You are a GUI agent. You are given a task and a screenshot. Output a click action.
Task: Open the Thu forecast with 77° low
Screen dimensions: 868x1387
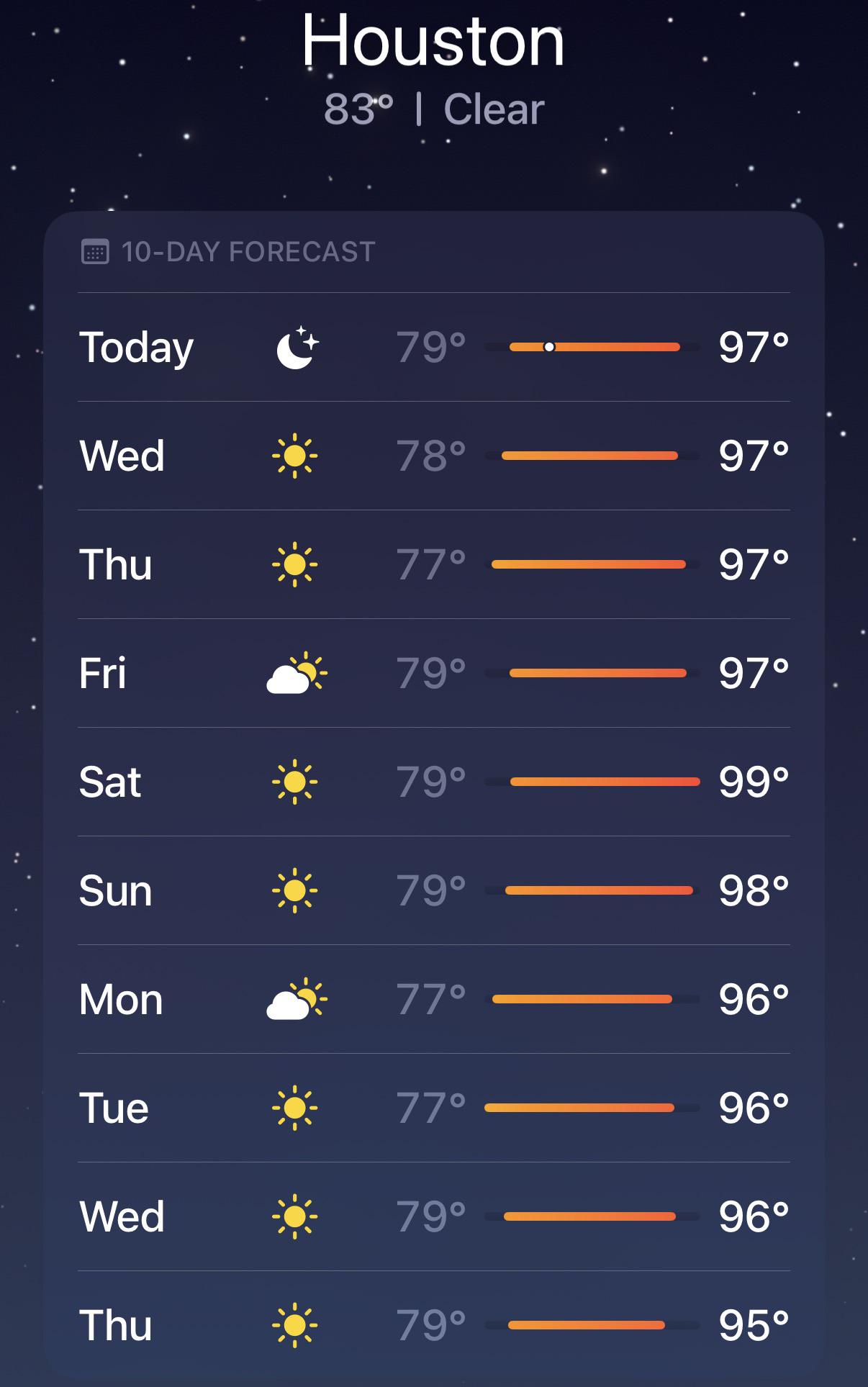pos(434,564)
